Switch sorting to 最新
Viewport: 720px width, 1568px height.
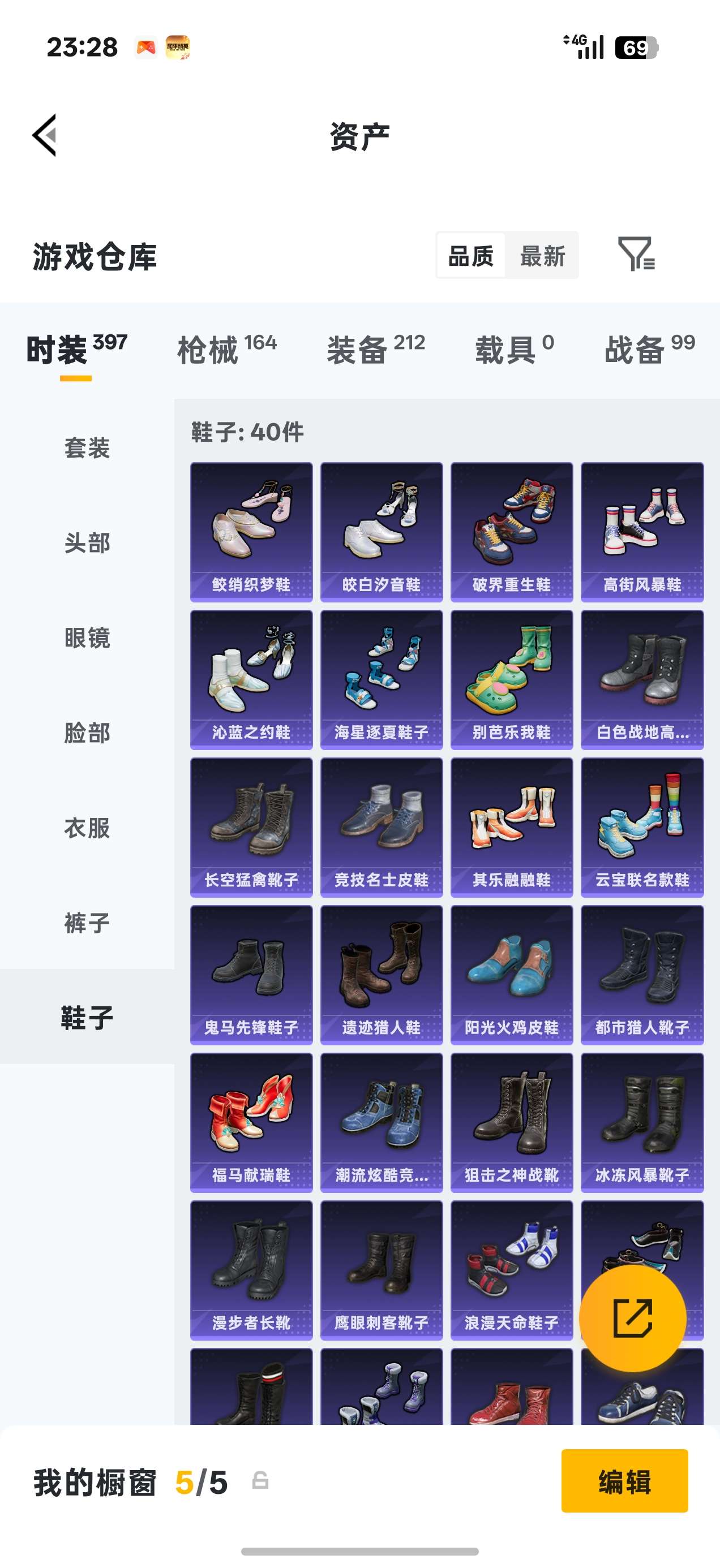542,256
